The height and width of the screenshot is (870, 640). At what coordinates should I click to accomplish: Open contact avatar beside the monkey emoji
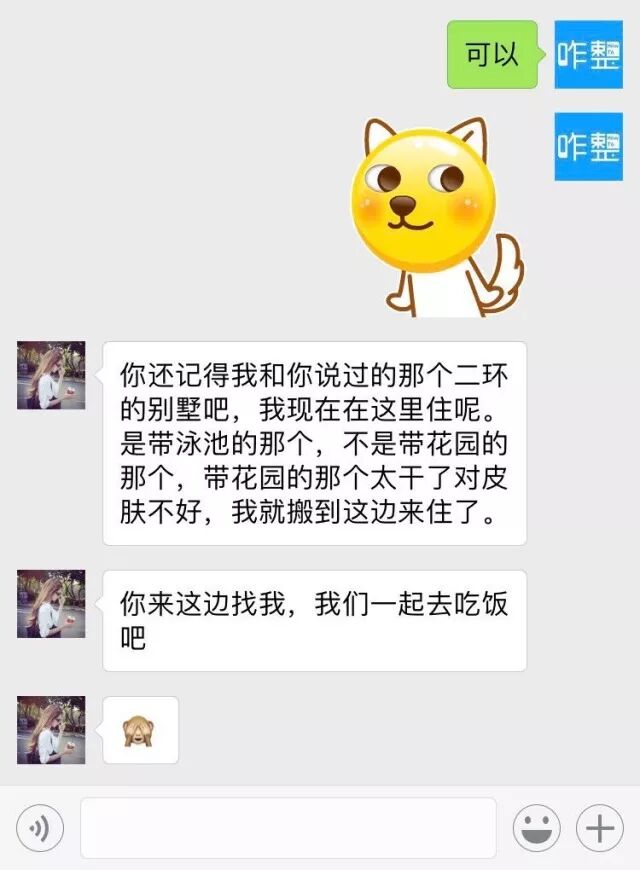coord(51,730)
